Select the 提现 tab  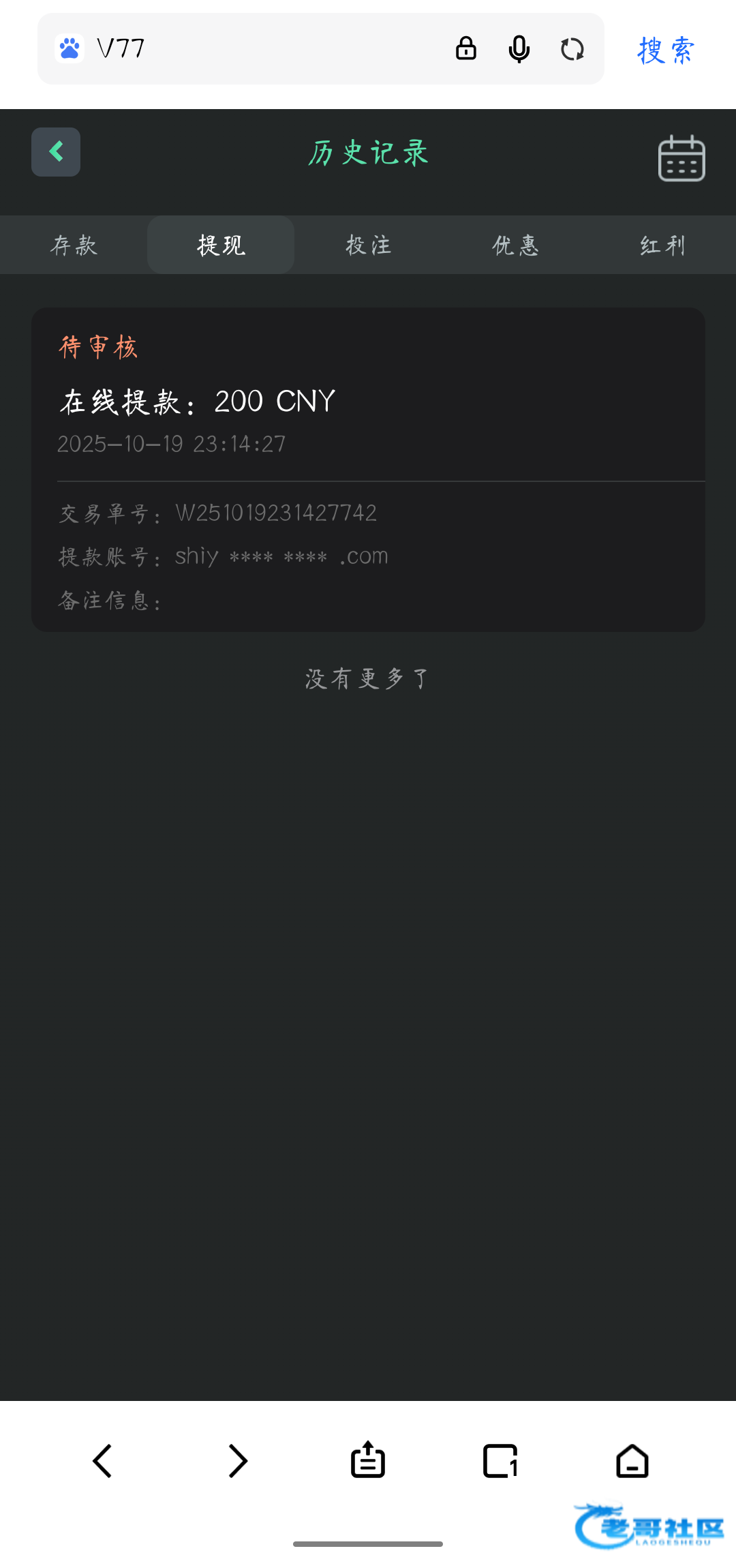(x=221, y=245)
